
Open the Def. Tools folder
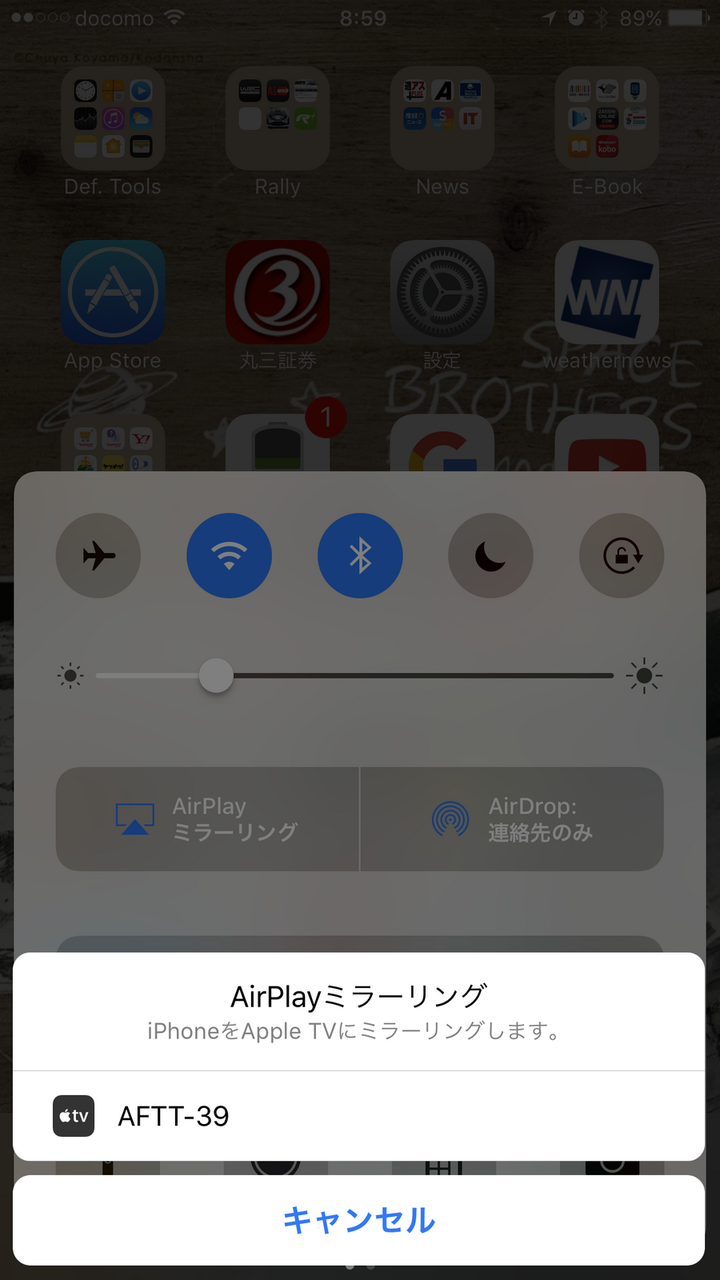pyautogui.click(x=113, y=118)
